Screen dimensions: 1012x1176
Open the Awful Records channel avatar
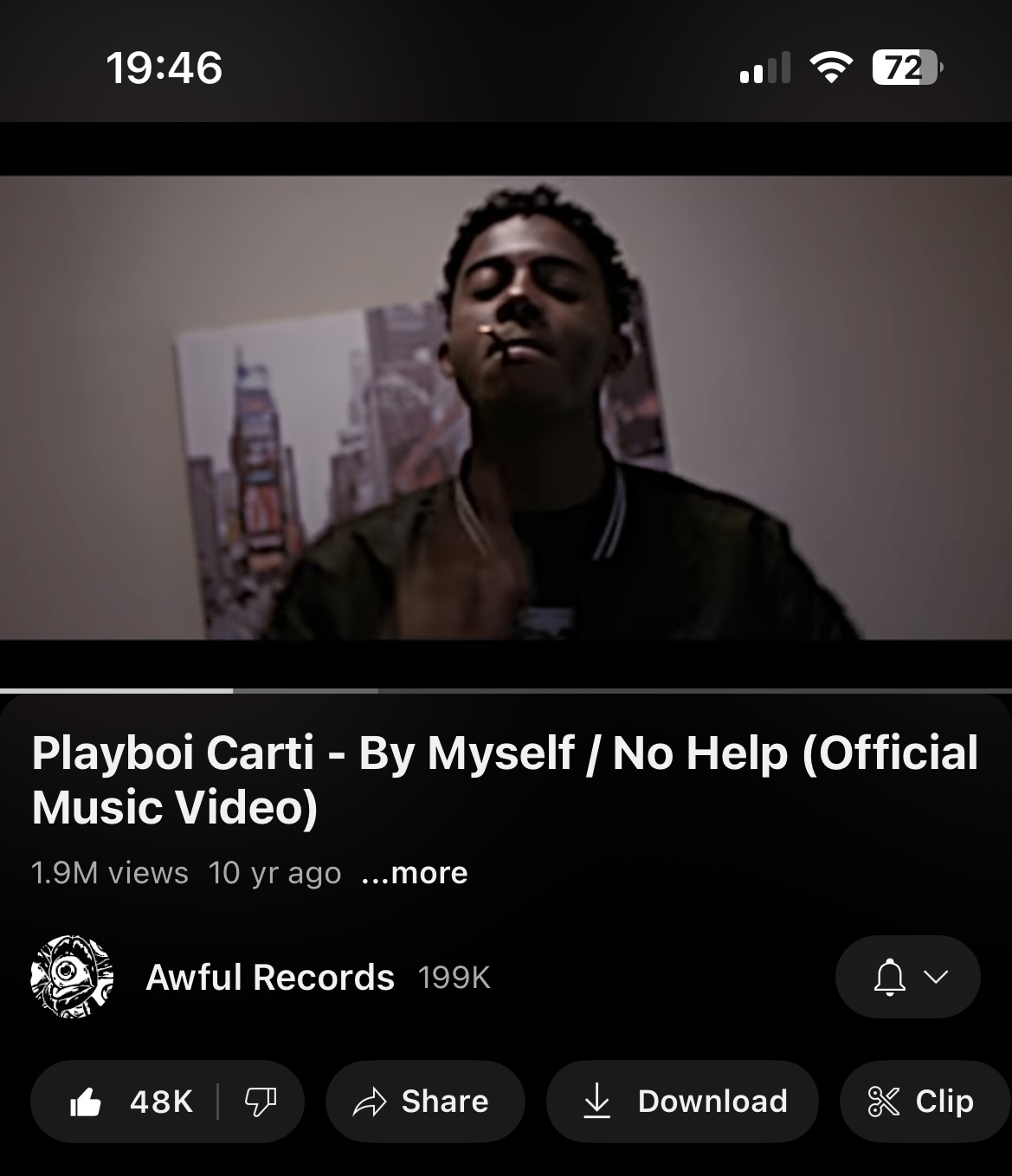pos(72,977)
